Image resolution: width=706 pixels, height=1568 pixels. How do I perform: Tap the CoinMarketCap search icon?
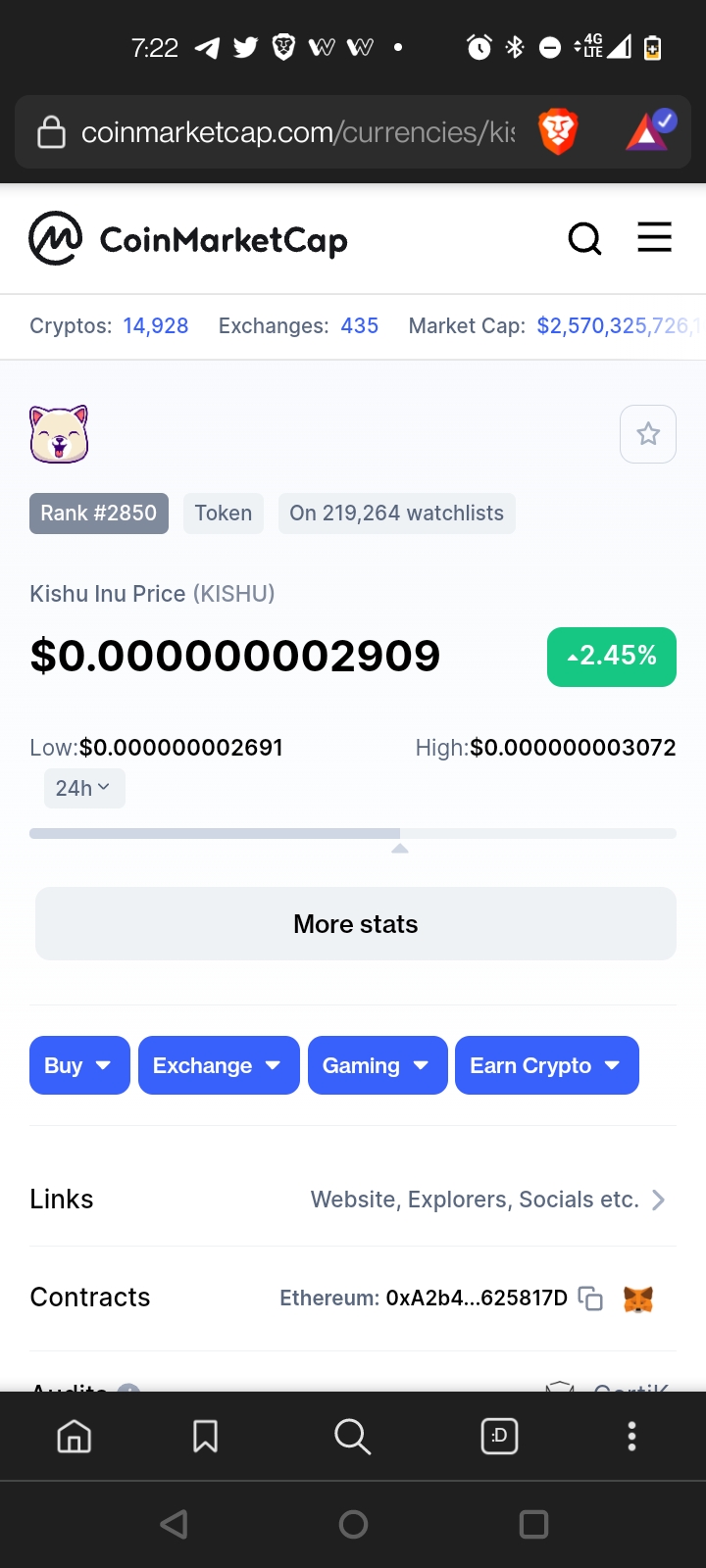[585, 238]
